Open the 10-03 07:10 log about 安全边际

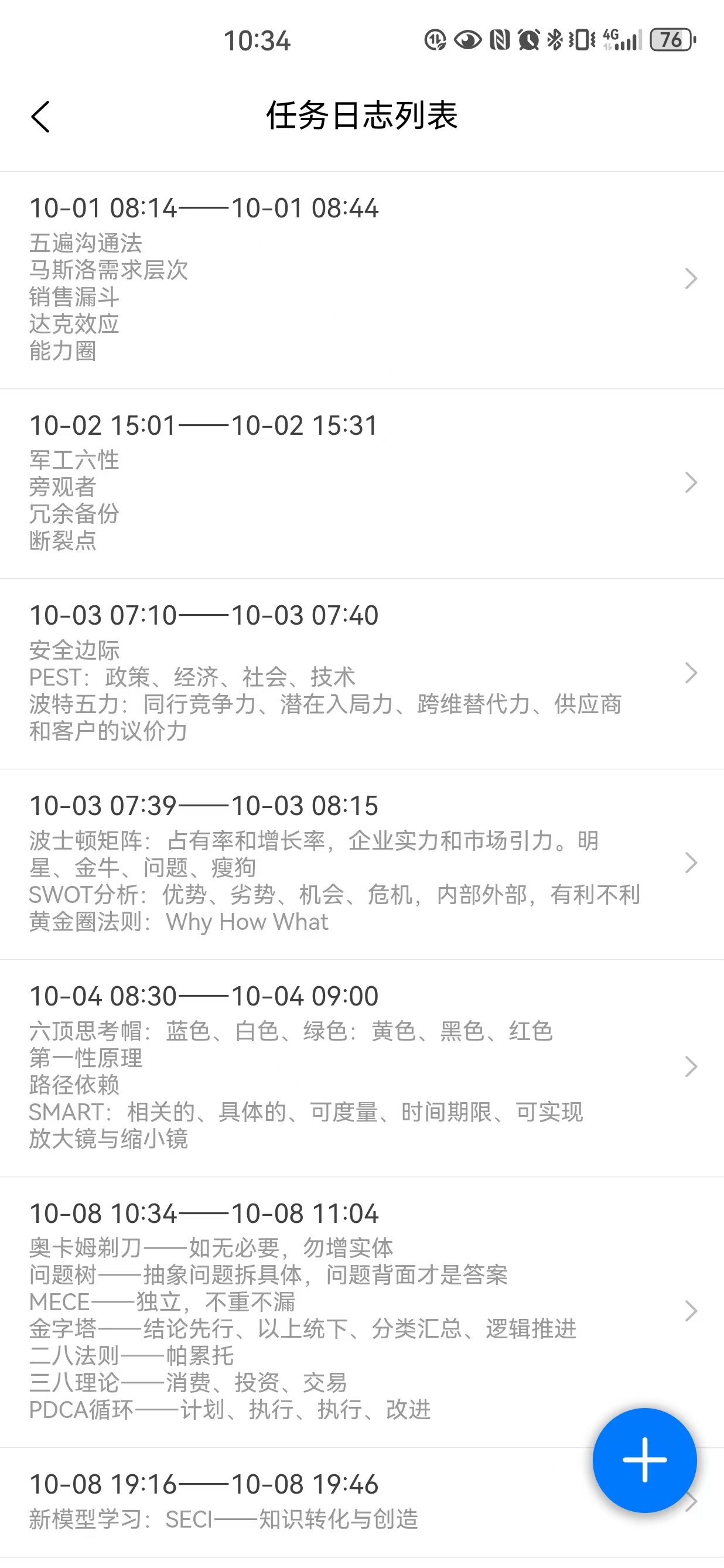tap(341, 673)
